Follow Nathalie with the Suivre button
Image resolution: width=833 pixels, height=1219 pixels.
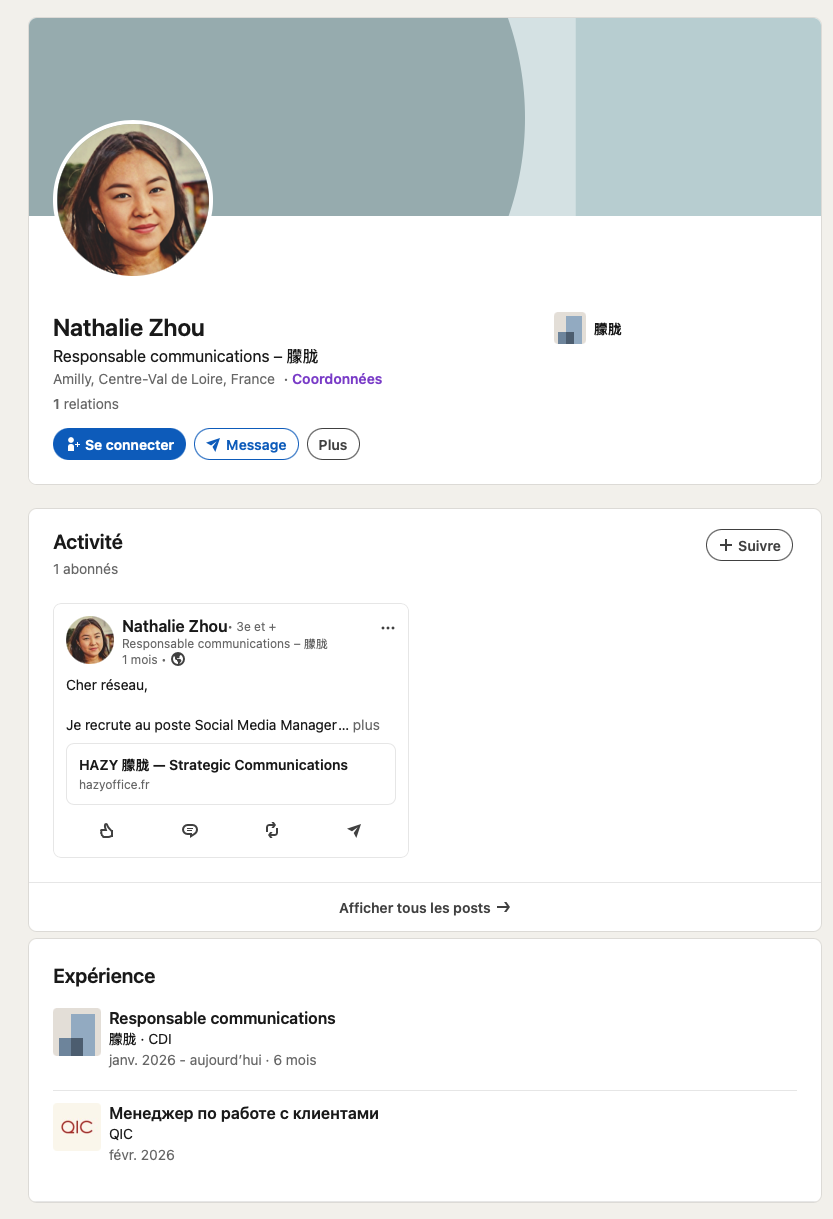pyautogui.click(x=750, y=546)
